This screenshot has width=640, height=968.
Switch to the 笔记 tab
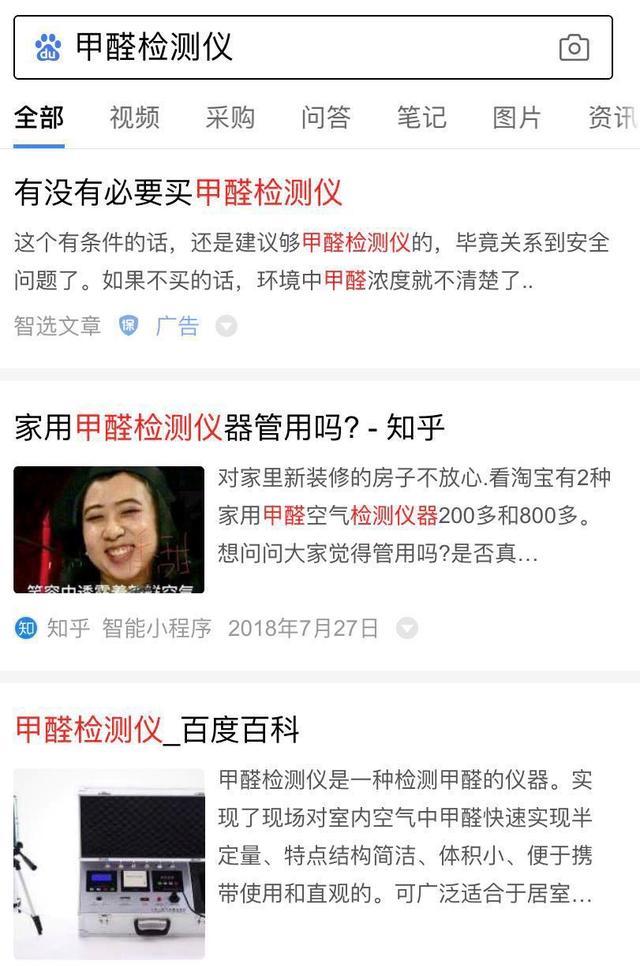pyautogui.click(x=421, y=117)
